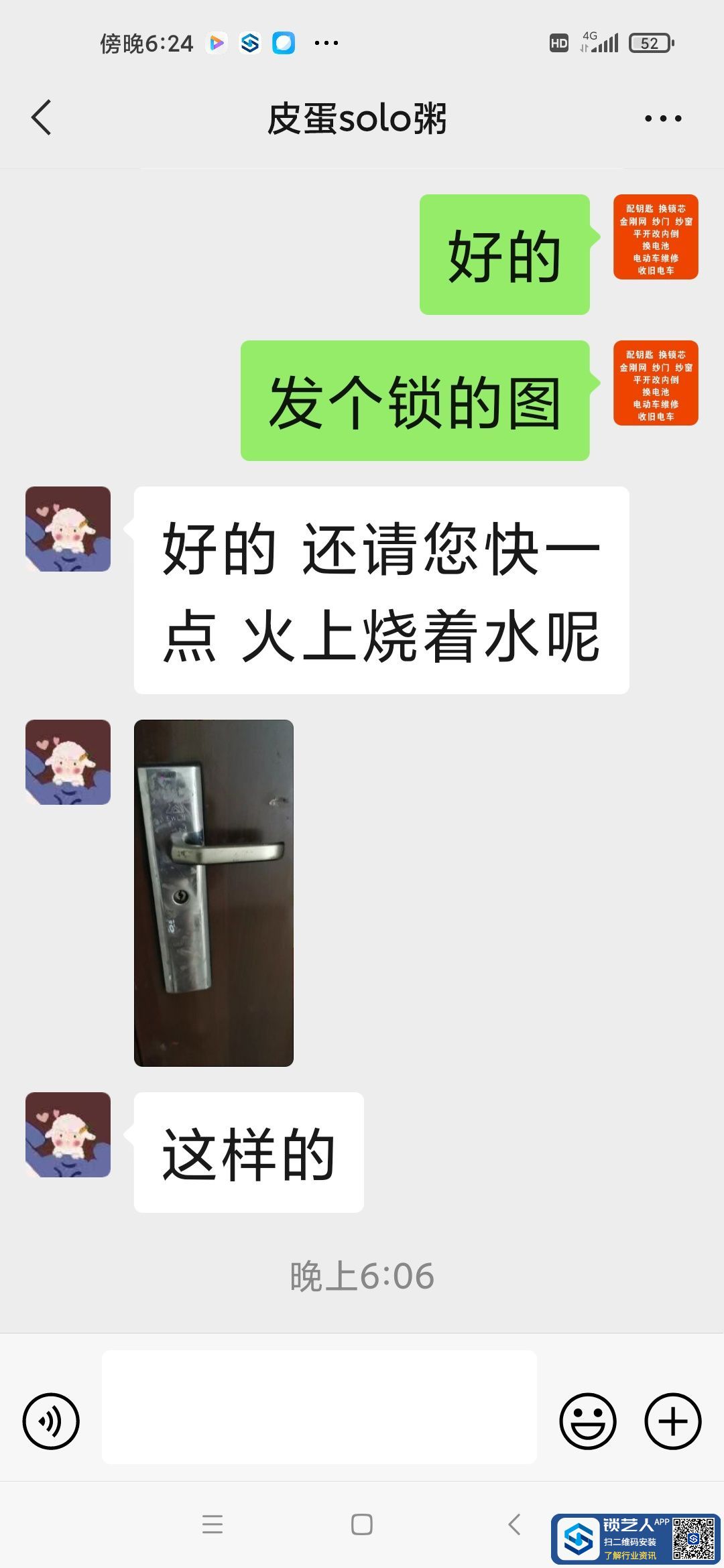Tap the contact's avatar beside 这样的

68,1134
